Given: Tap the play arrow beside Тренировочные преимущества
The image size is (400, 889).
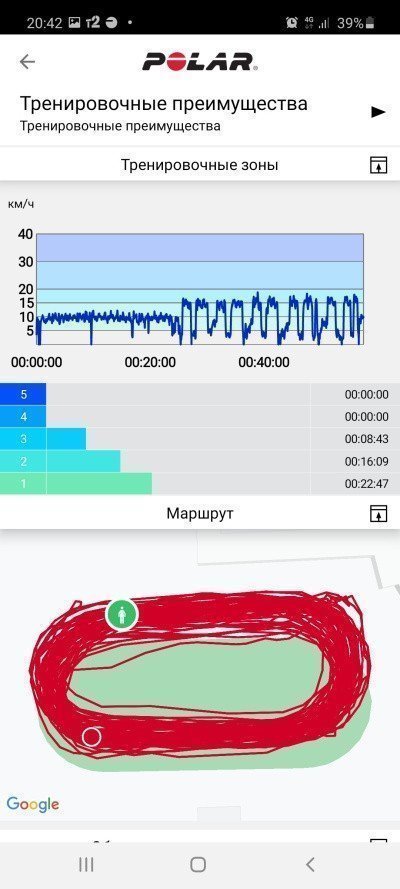Looking at the screenshot, I should coord(378,112).
